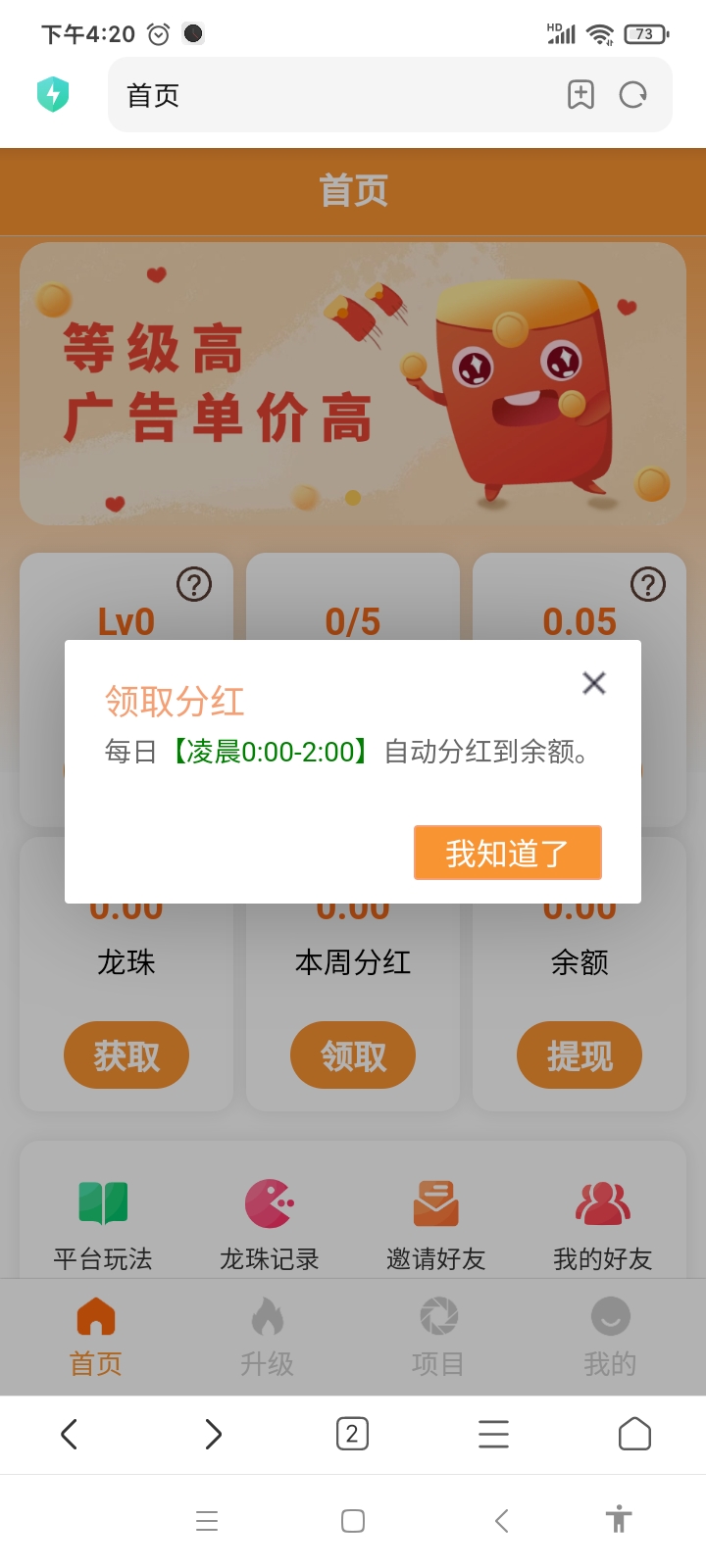Reload the current page
Viewport: 706px width, 1568px height.
(x=633, y=95)
